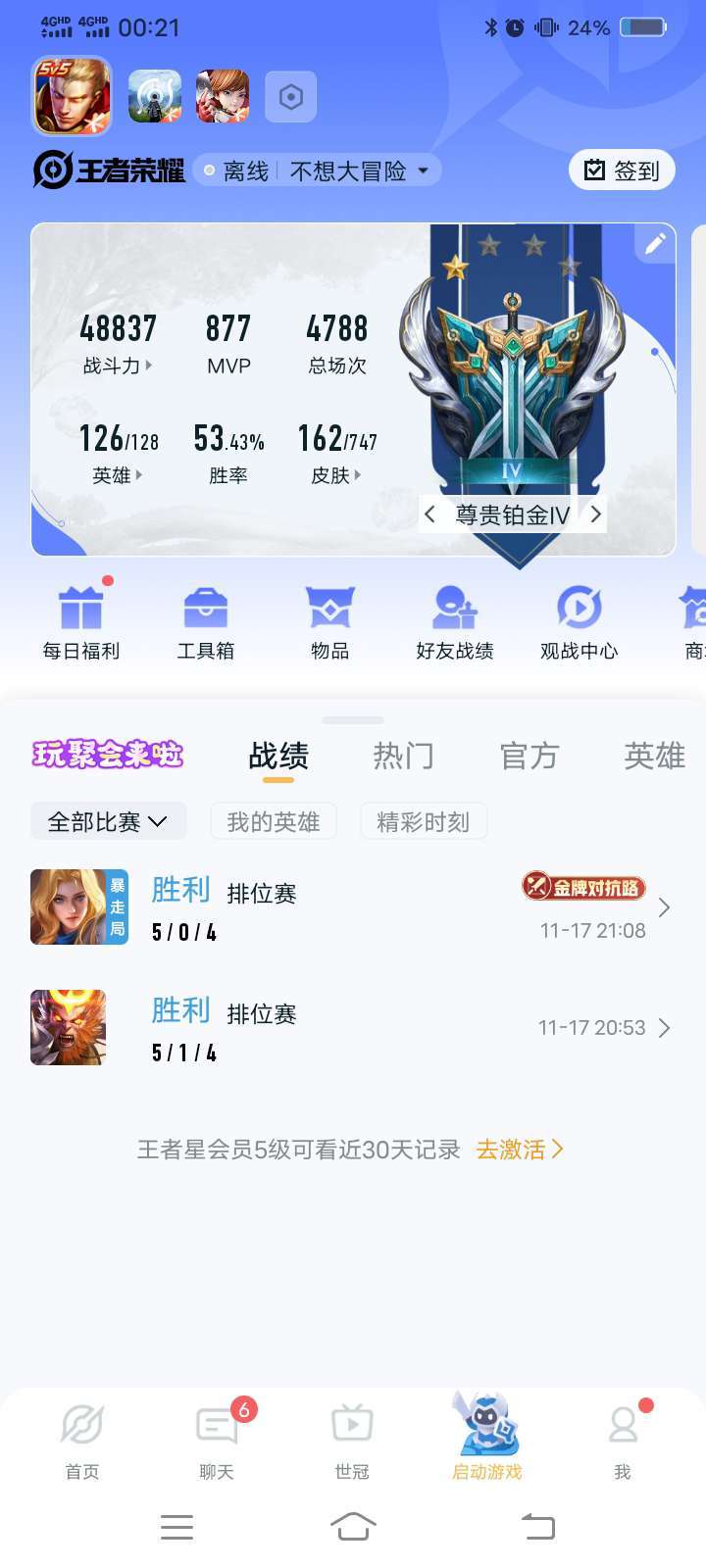This screenshot has height=1568, width=706.
Task: Select the 精彩时刻 chip
Action: pyautogui.click(x=424, y=821)
